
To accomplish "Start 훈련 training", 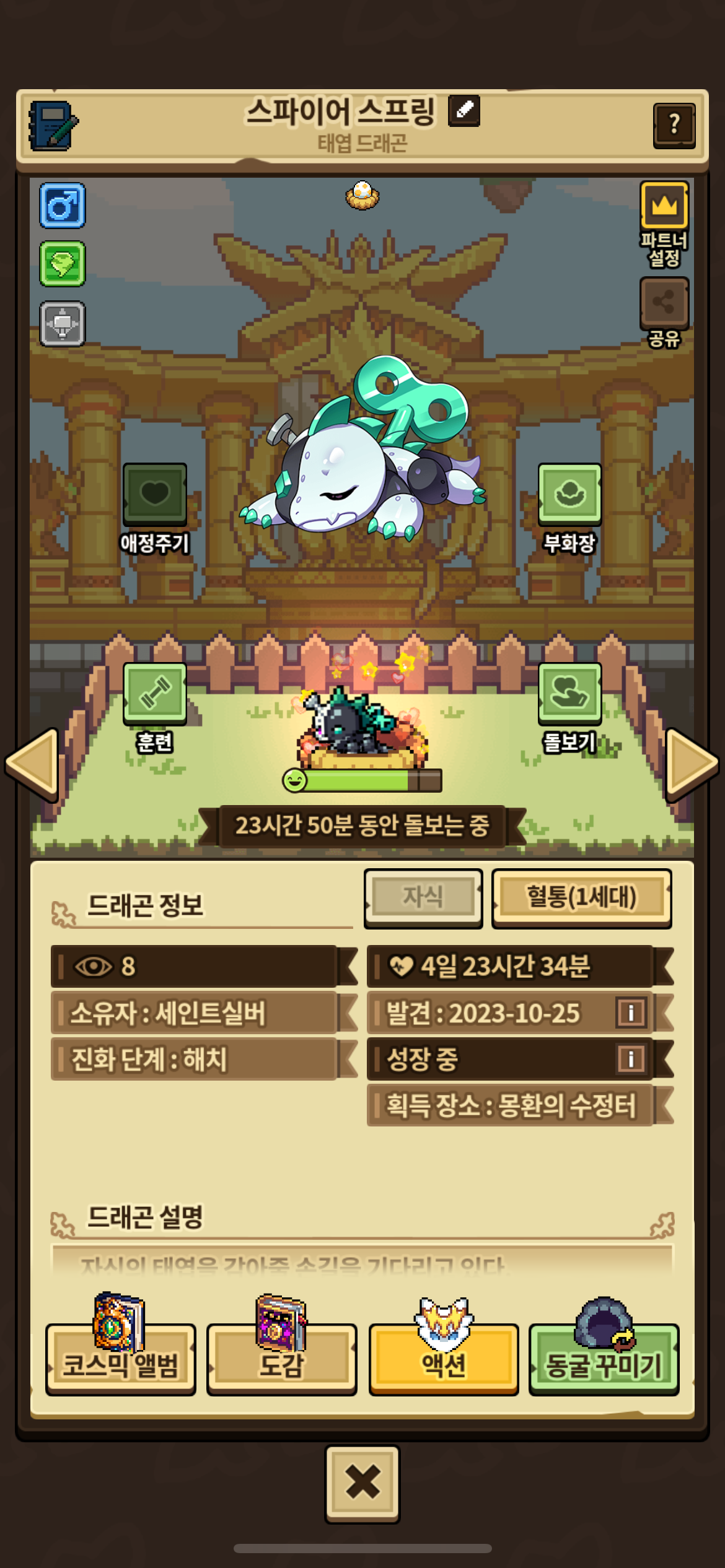I will tap(155, 694).
